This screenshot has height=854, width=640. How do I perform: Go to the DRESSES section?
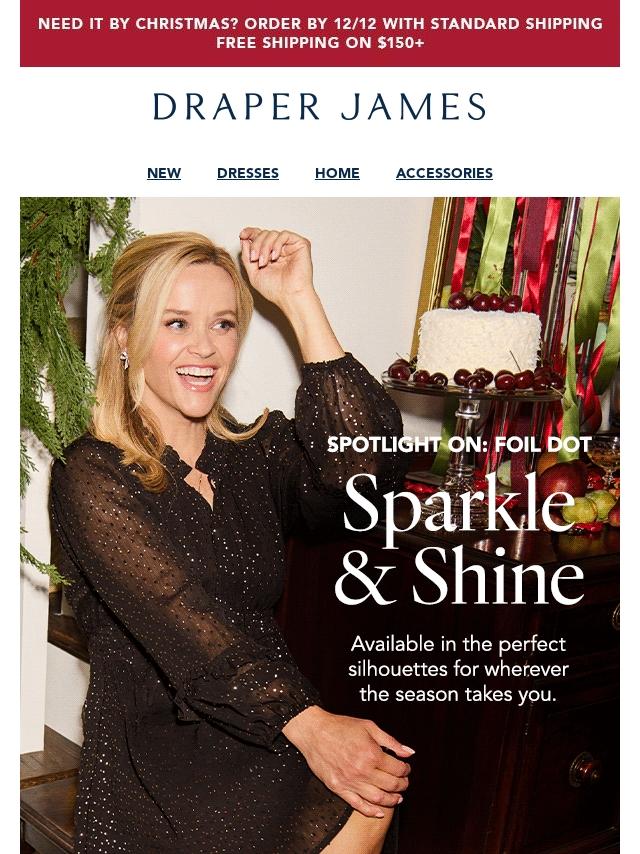248,173
